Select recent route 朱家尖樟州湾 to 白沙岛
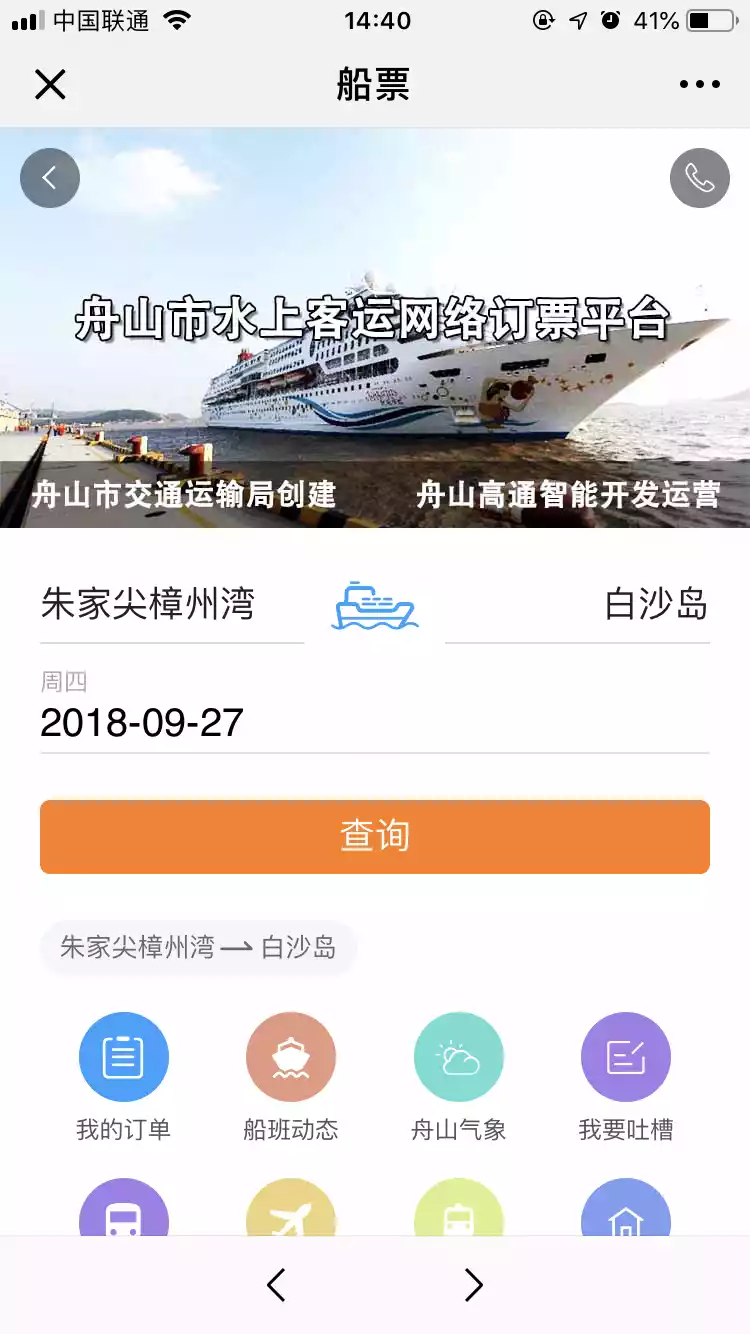 198,947
